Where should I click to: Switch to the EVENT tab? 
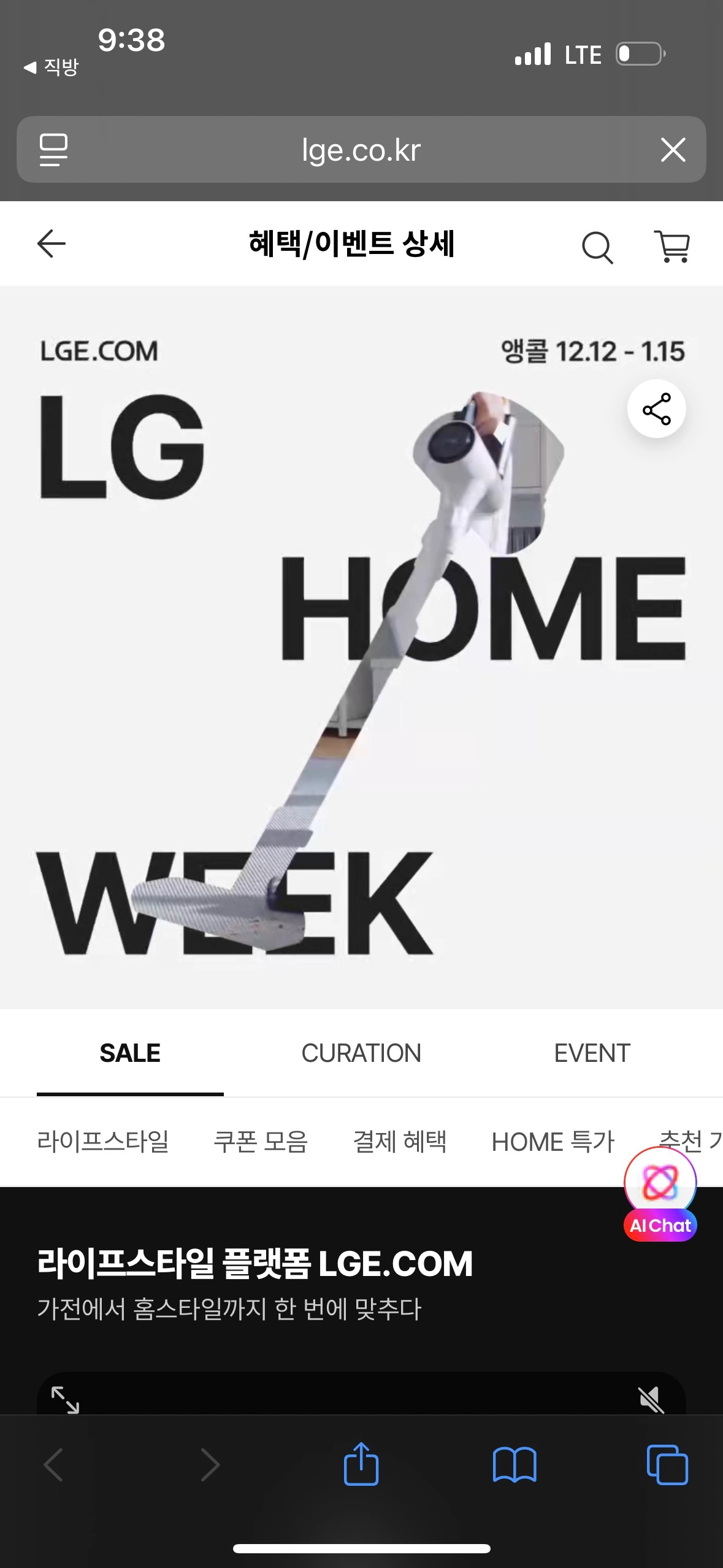[x=592, y=1053]
